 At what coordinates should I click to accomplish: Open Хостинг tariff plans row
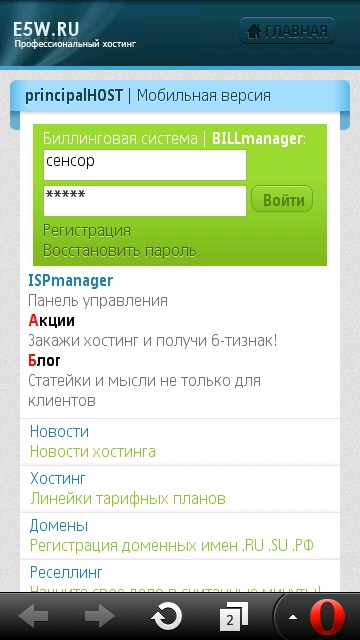point(180,489)
